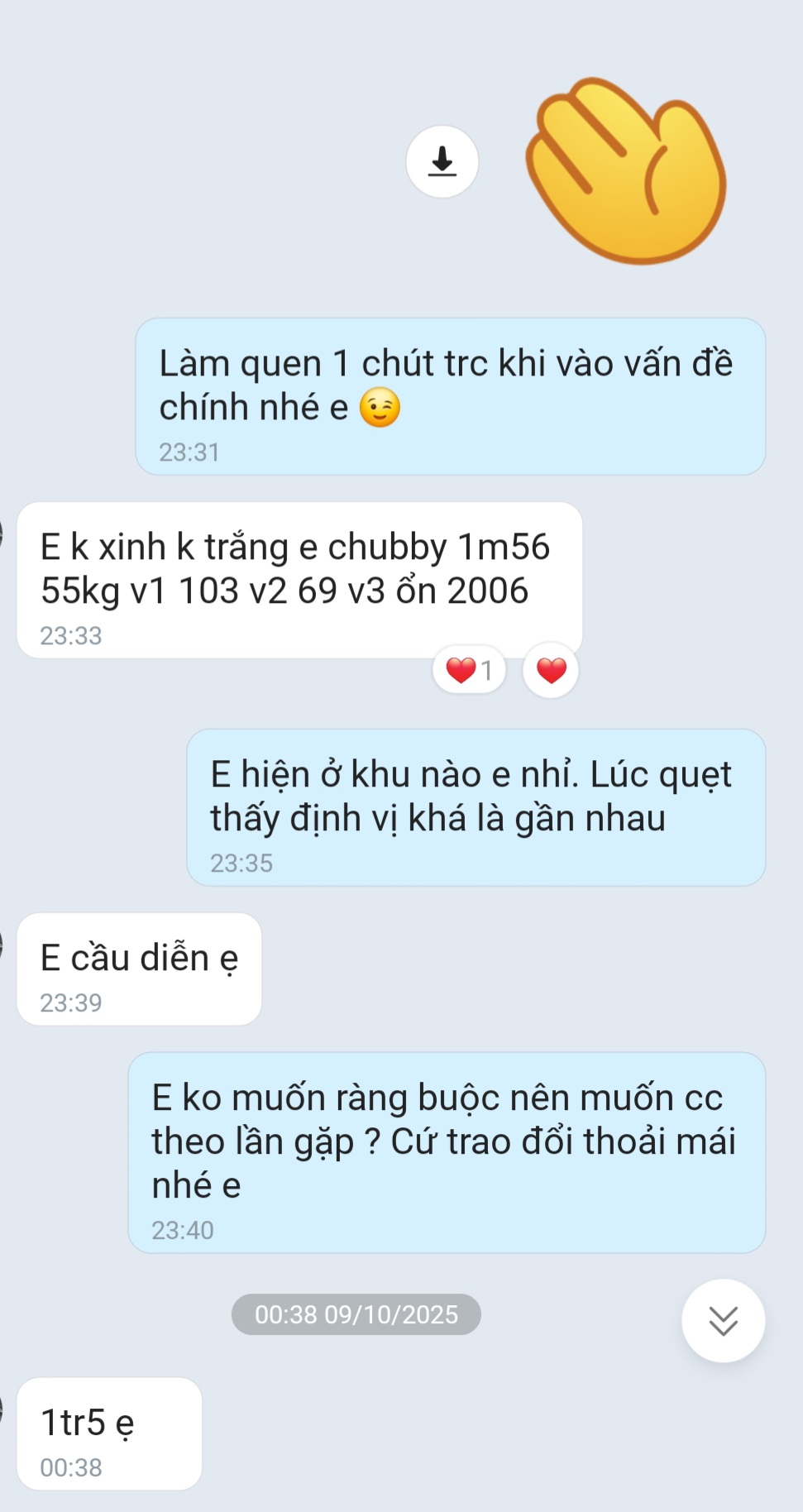Download the waving hand sticker

[442, 161]
